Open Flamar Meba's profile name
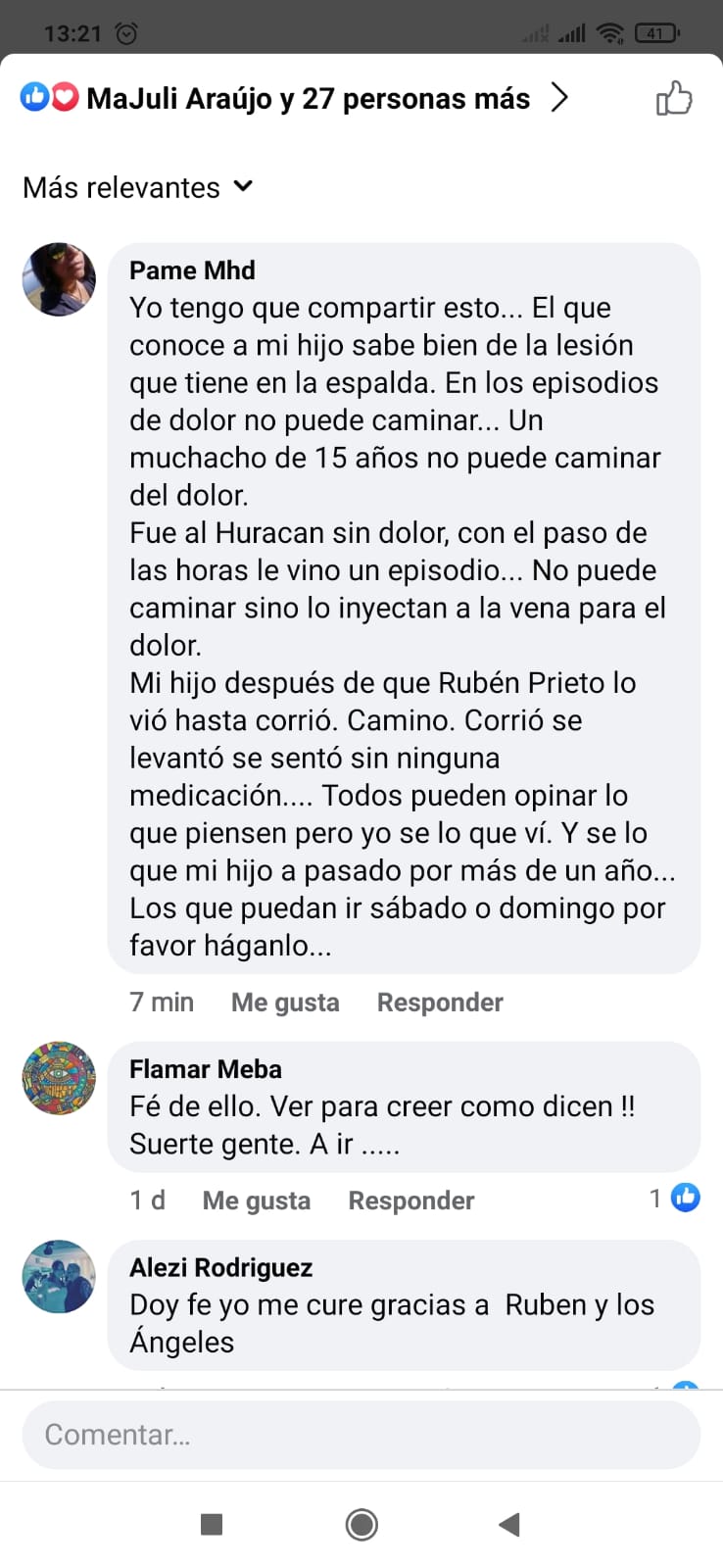Viewport: 723px width, 1568px height. [x=206, y=1069]
